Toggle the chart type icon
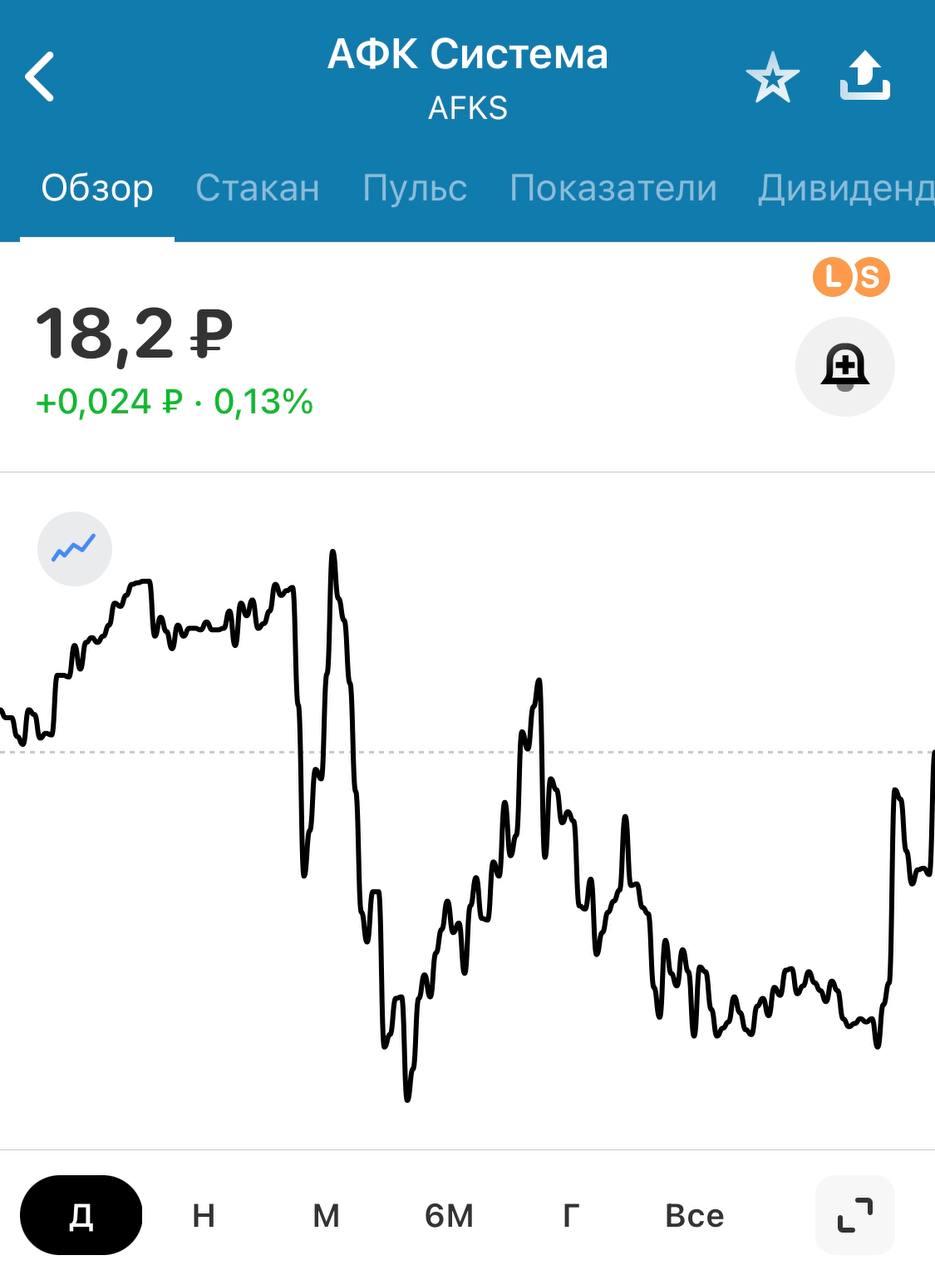Image resolution: width=935 pixels, height=1280 pixels. pyautogui.click(x=75, y=548)
